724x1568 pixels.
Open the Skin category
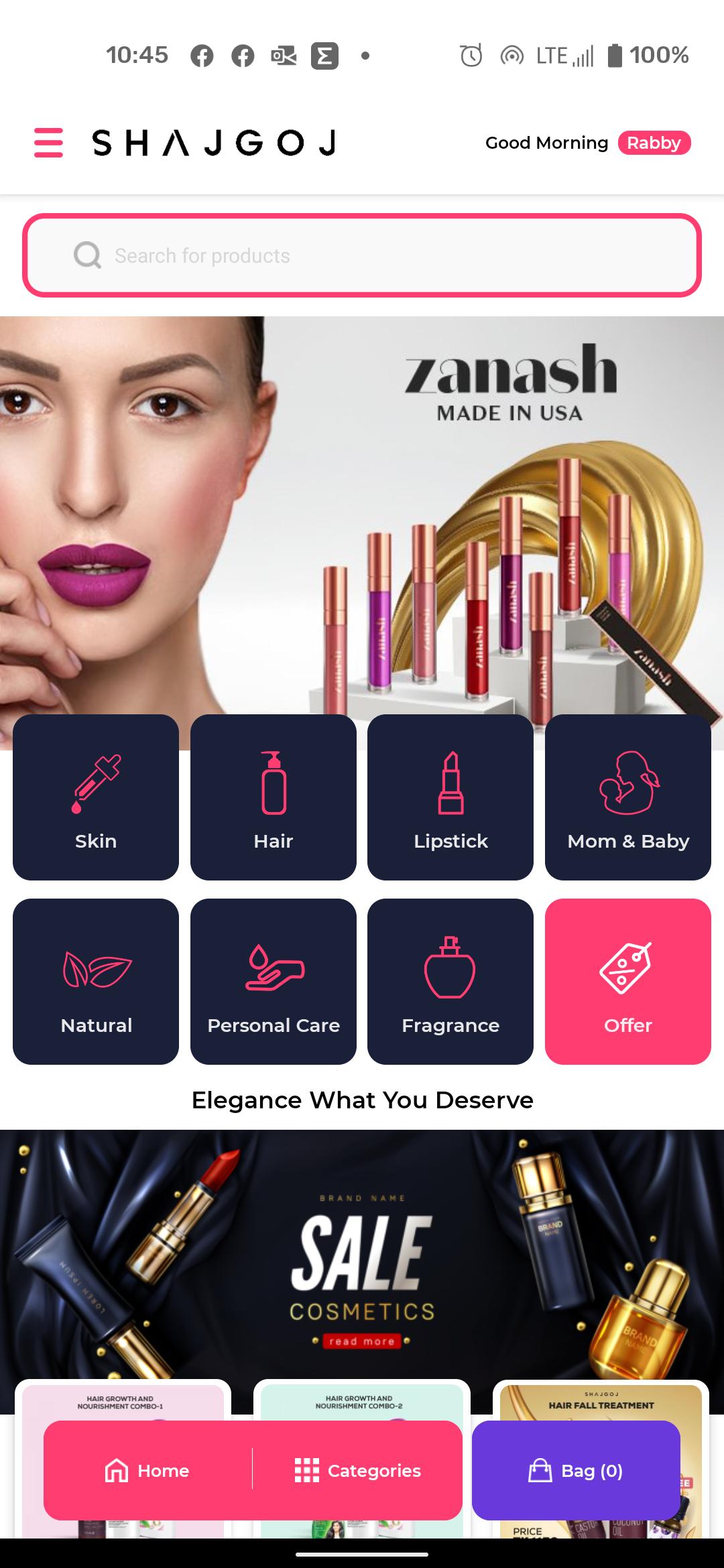pyautogui.click(x=96, y=797)
